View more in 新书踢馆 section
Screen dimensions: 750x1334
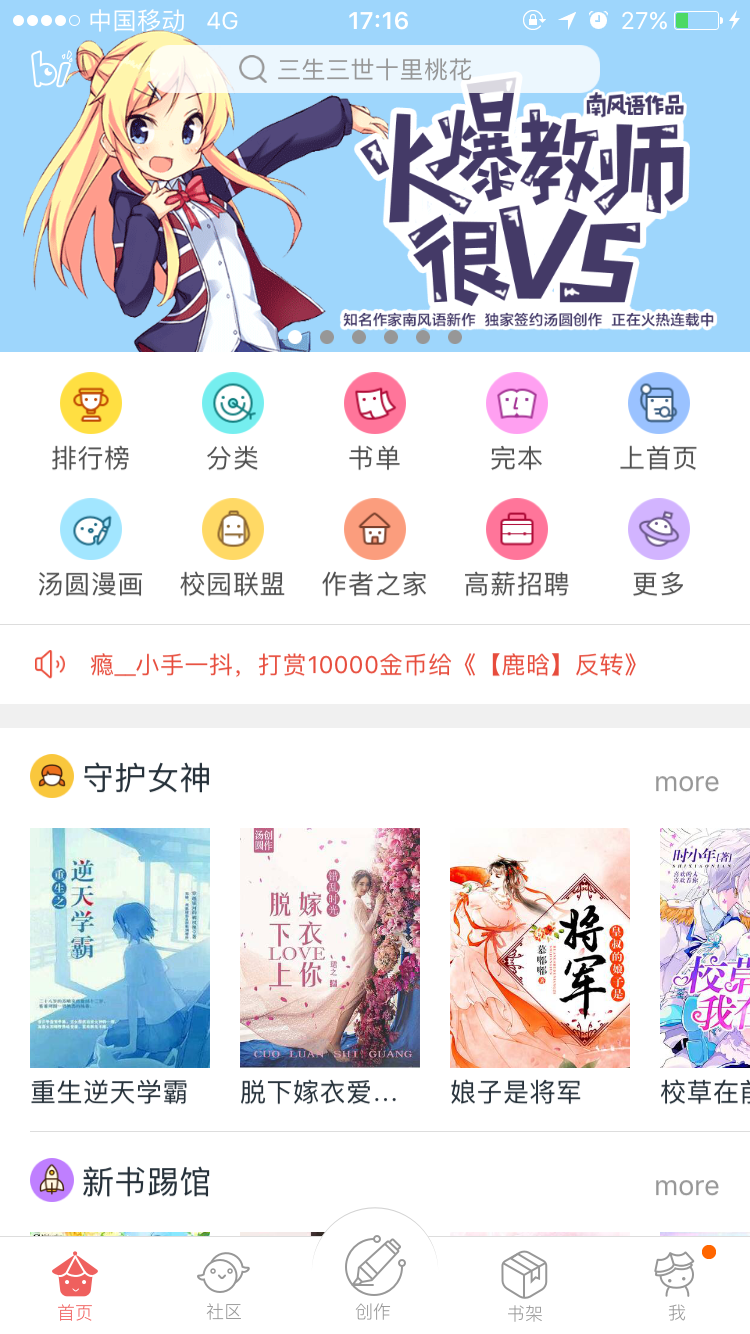pos(686,1186)
